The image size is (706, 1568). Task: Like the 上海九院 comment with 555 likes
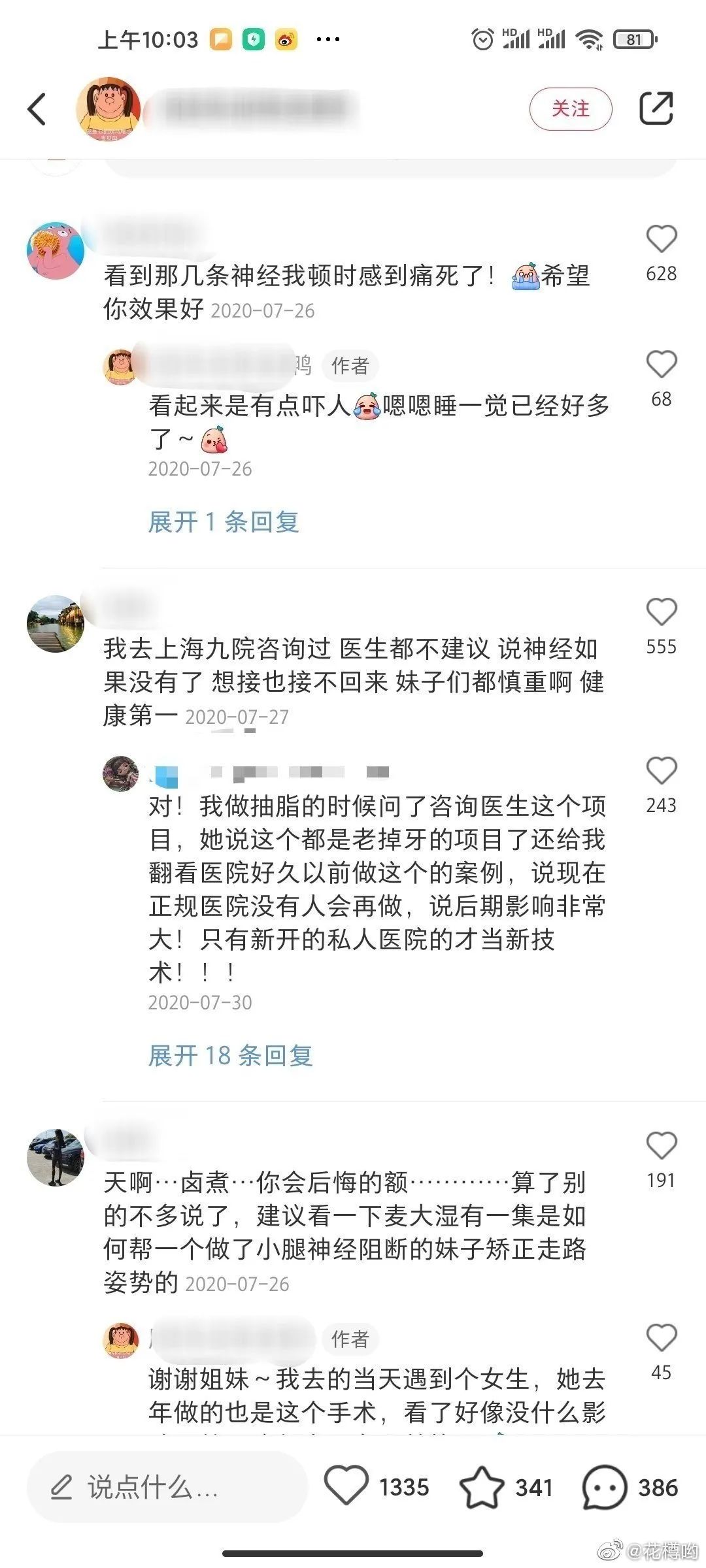(x=663, y=611)
